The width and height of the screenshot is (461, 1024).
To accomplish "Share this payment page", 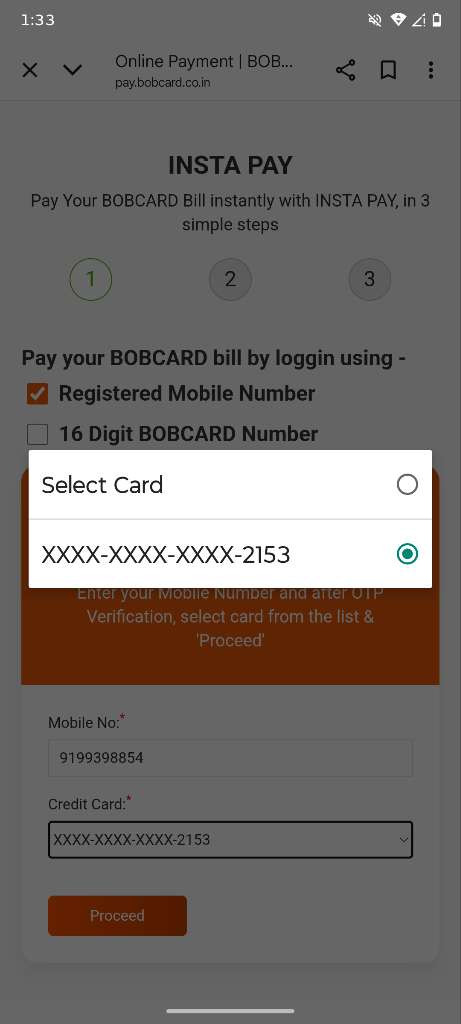I will [x=345, y=70].
